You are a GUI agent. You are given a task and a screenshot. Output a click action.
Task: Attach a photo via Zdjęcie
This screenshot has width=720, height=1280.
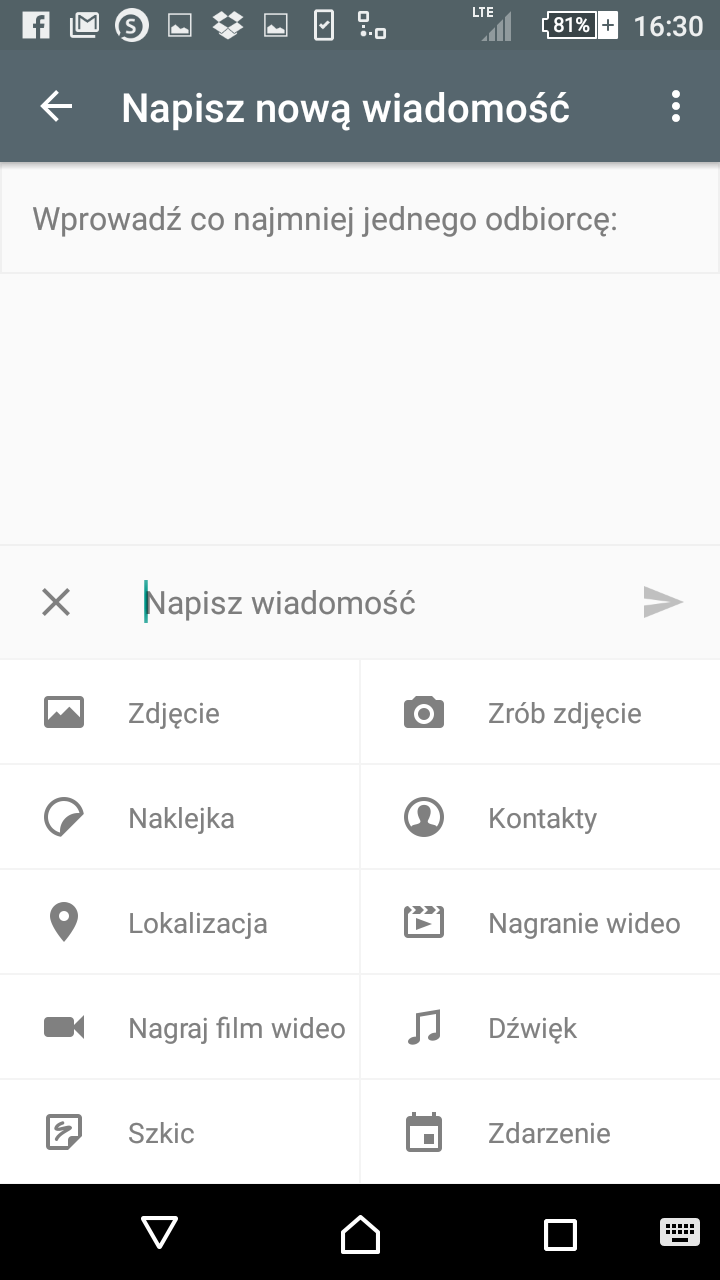tap(180, 713)
